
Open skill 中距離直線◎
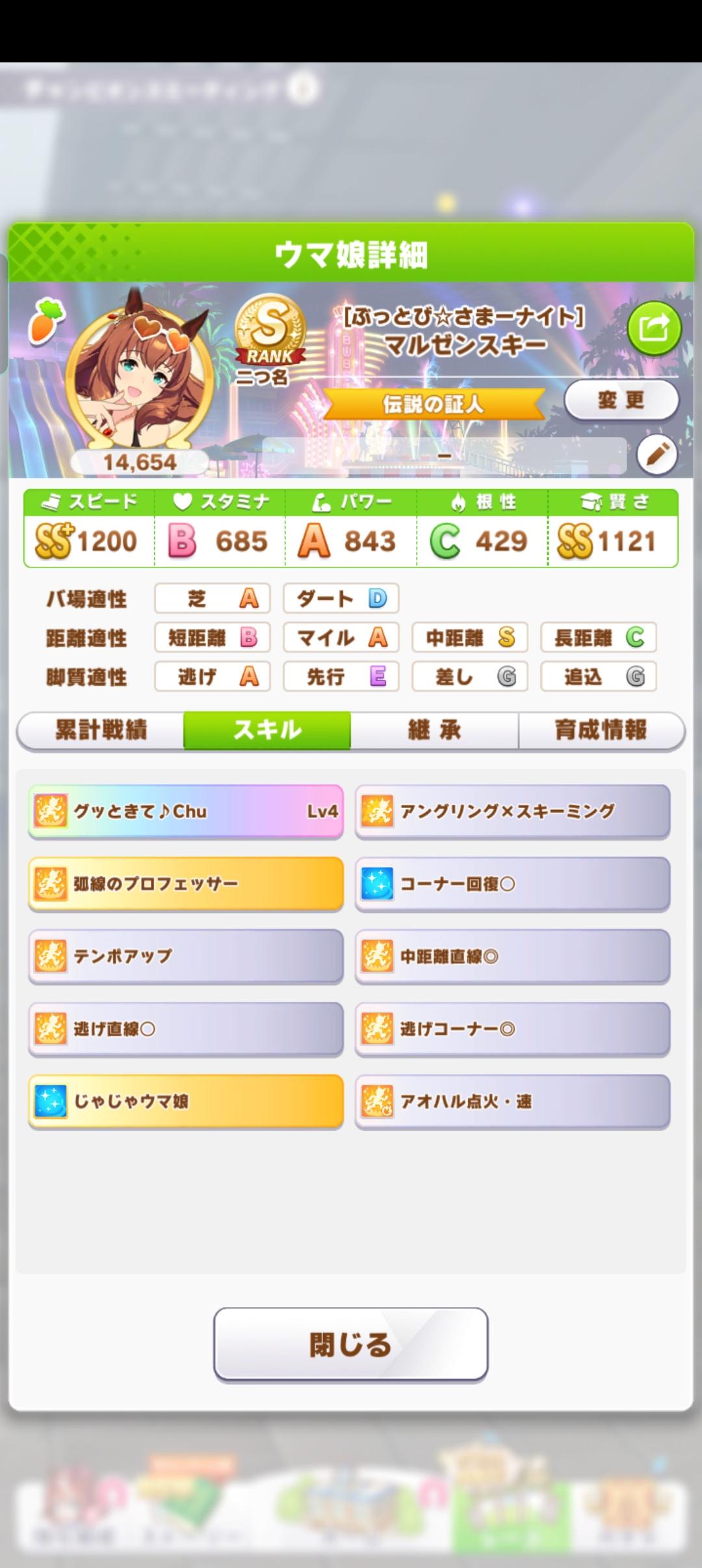(512, 956)
